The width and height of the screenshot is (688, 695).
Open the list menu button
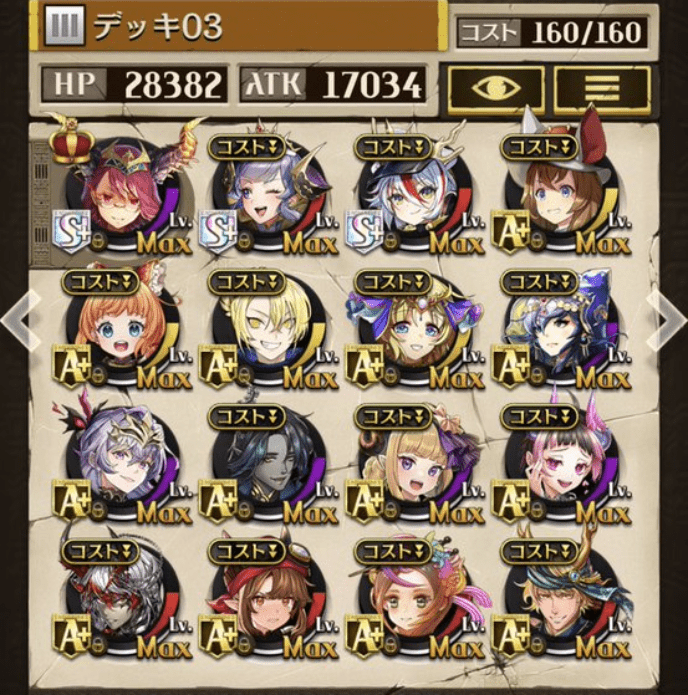tap(601, 89)
